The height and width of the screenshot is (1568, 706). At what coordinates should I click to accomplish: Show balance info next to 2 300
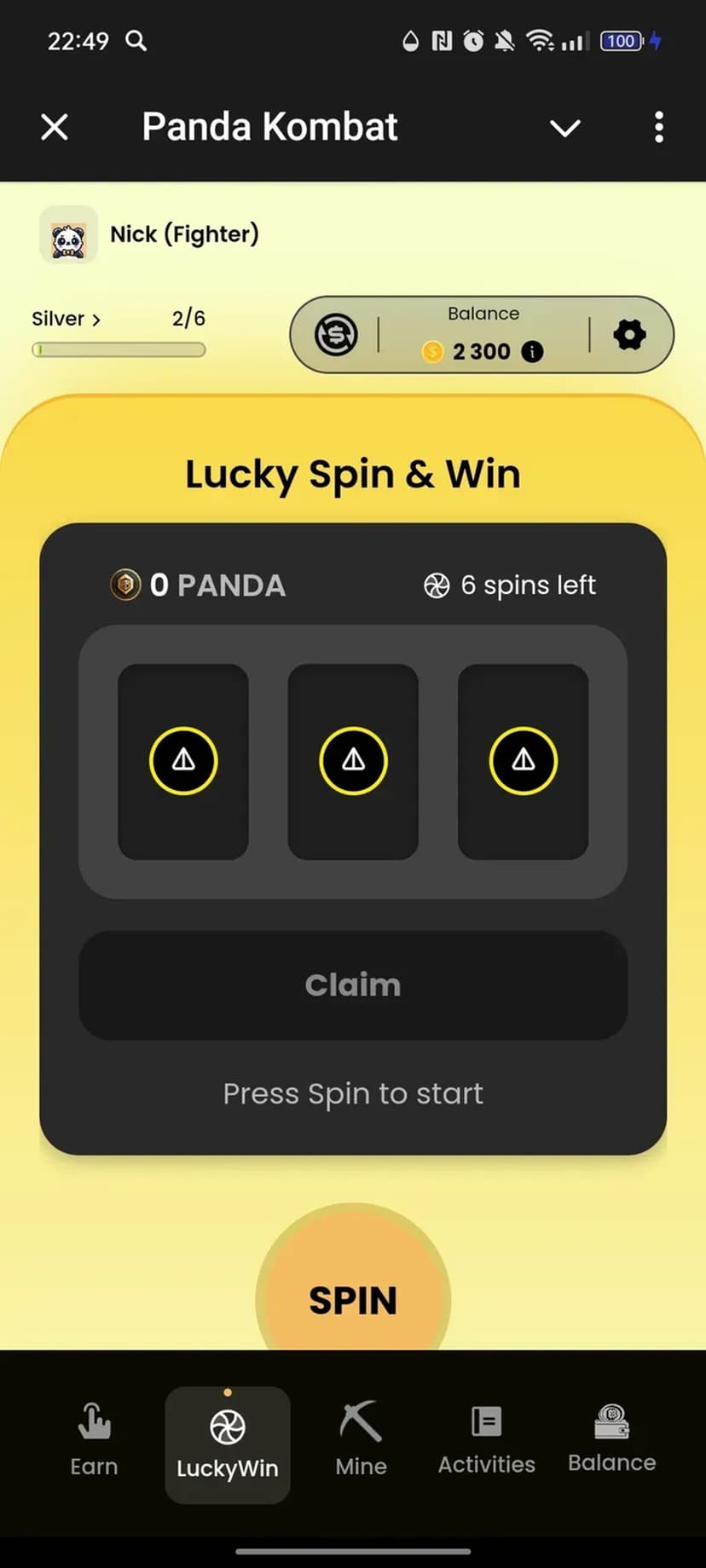pos(532,352)
